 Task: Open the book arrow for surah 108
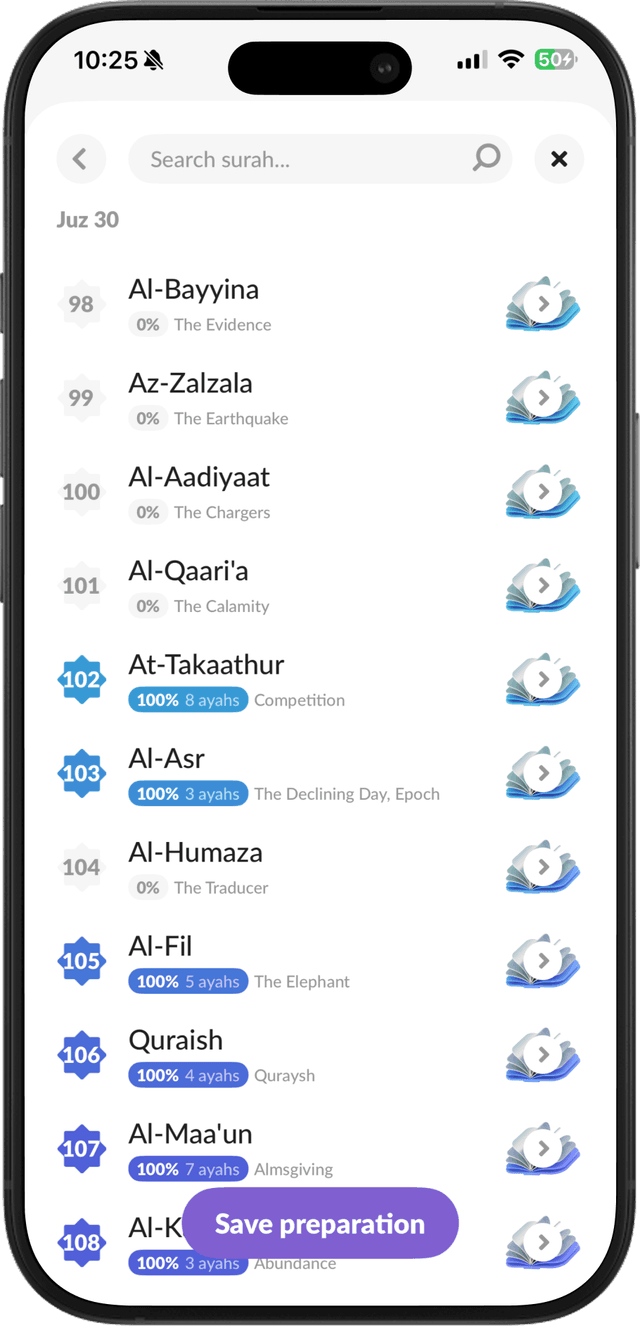coord(543,1242)
